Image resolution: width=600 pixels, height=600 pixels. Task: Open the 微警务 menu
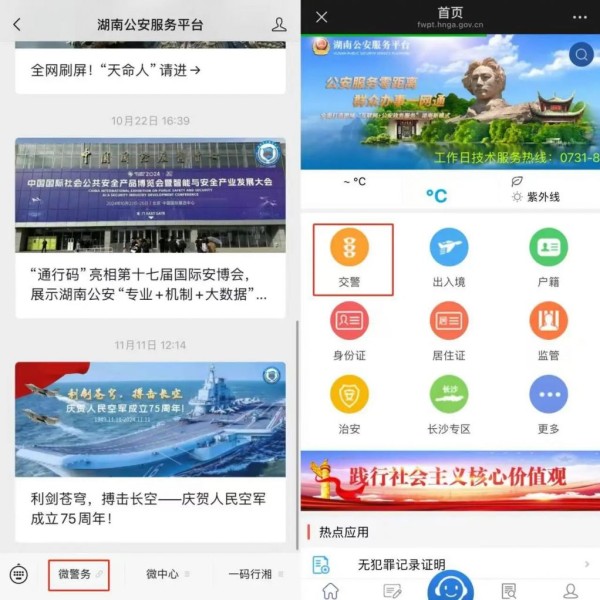coord(78,574)
